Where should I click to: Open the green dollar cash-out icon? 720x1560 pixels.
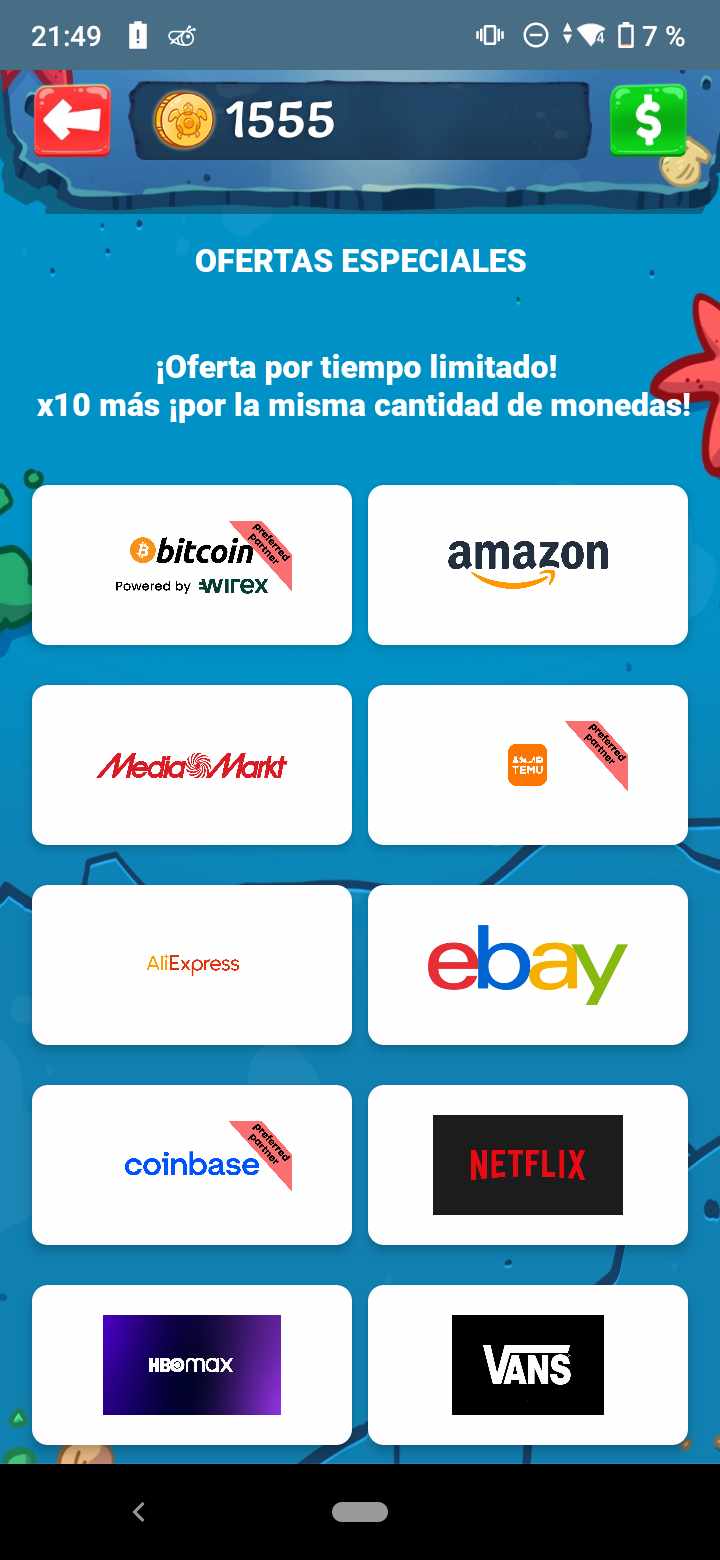pyautogui.click(x=648, y=121)
